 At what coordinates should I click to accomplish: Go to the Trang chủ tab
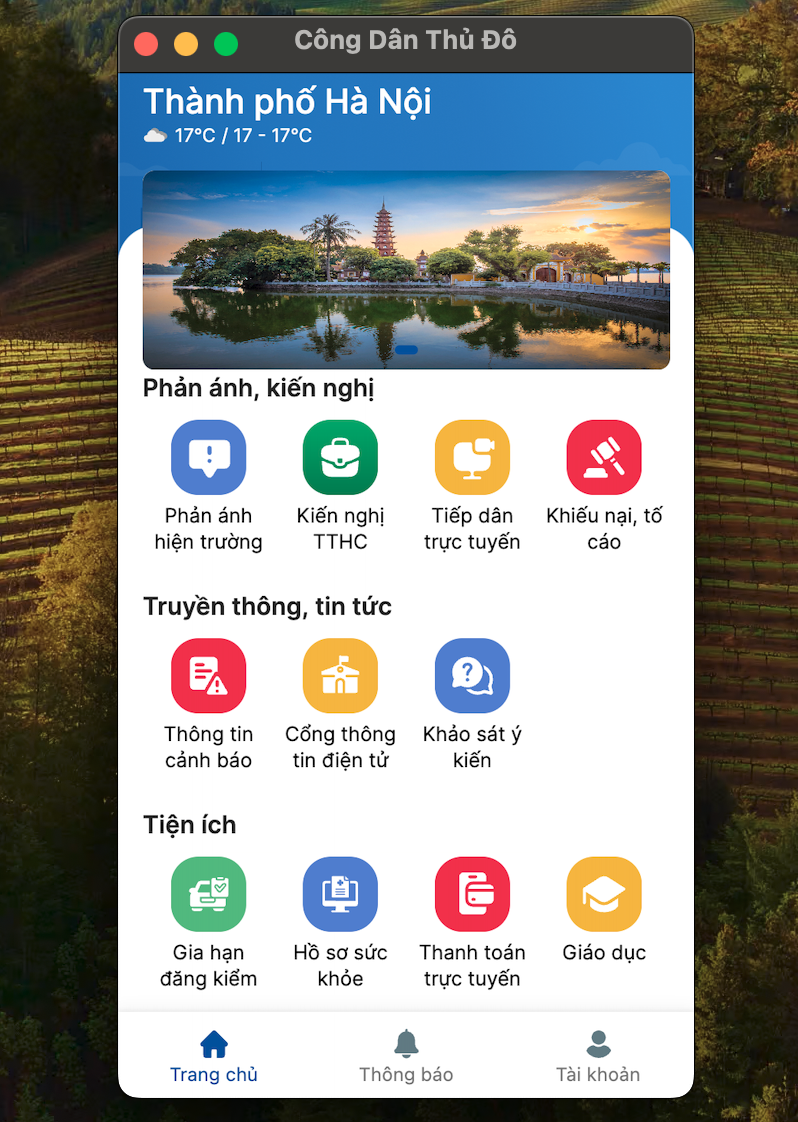[x=214, y=1056]
